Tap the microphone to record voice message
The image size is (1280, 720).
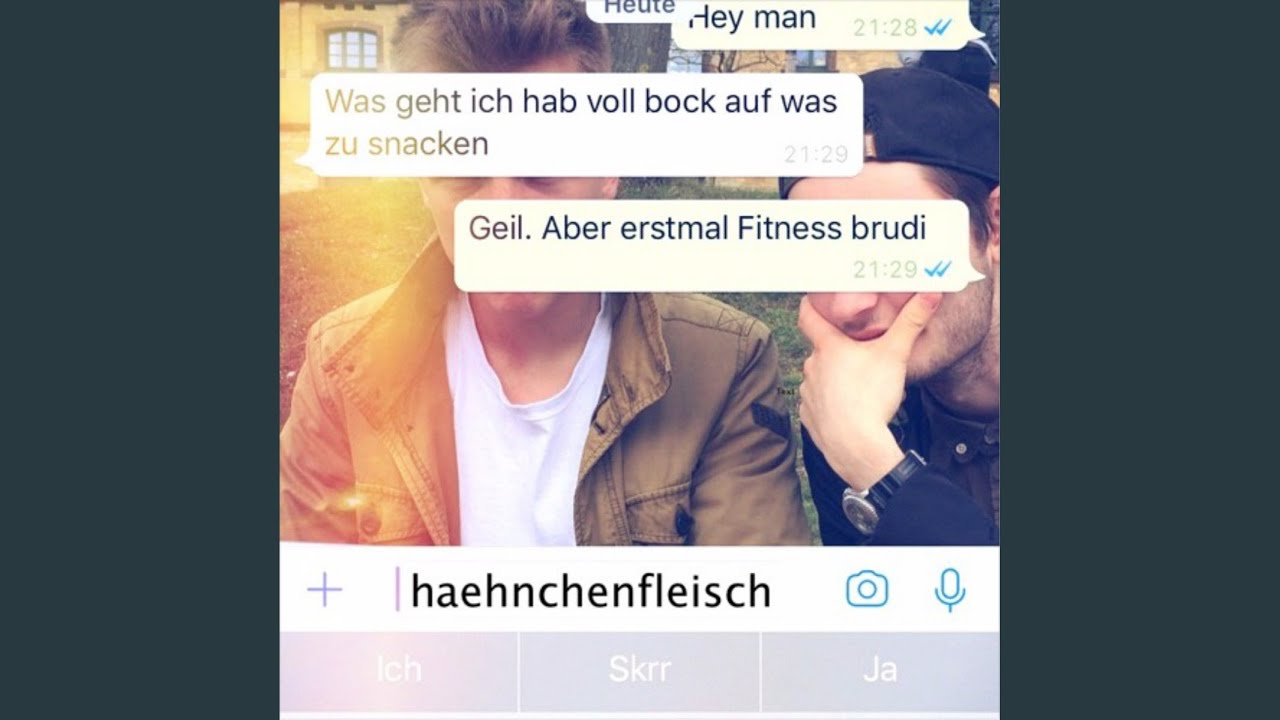tap(950, 590)
